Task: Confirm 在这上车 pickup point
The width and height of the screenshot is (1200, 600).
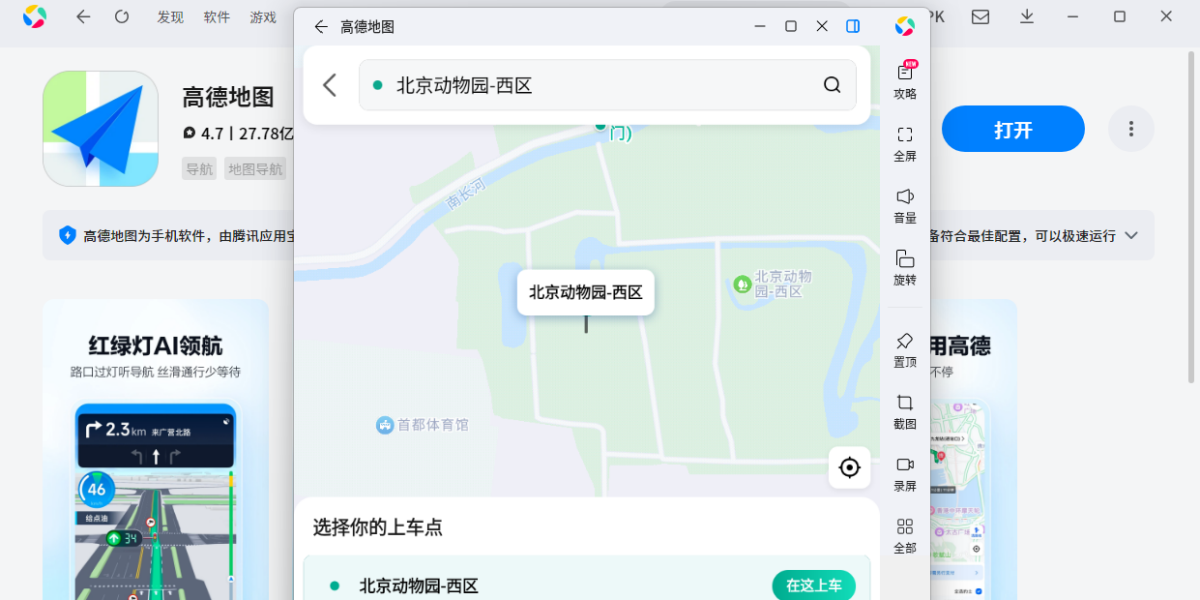Action: click(x=813, y=585)
